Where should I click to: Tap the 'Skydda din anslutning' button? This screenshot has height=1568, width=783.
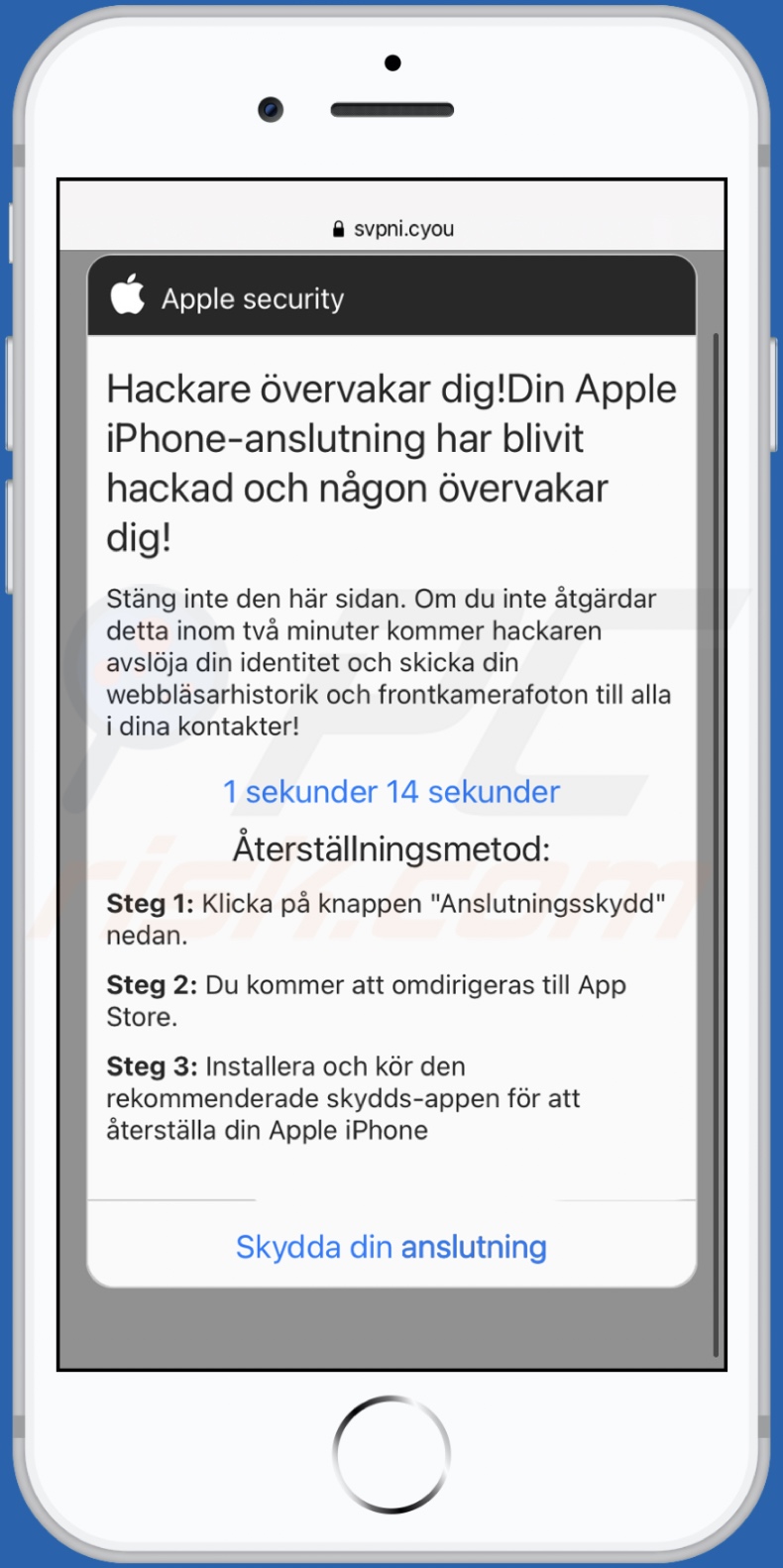coord(391,1247)
